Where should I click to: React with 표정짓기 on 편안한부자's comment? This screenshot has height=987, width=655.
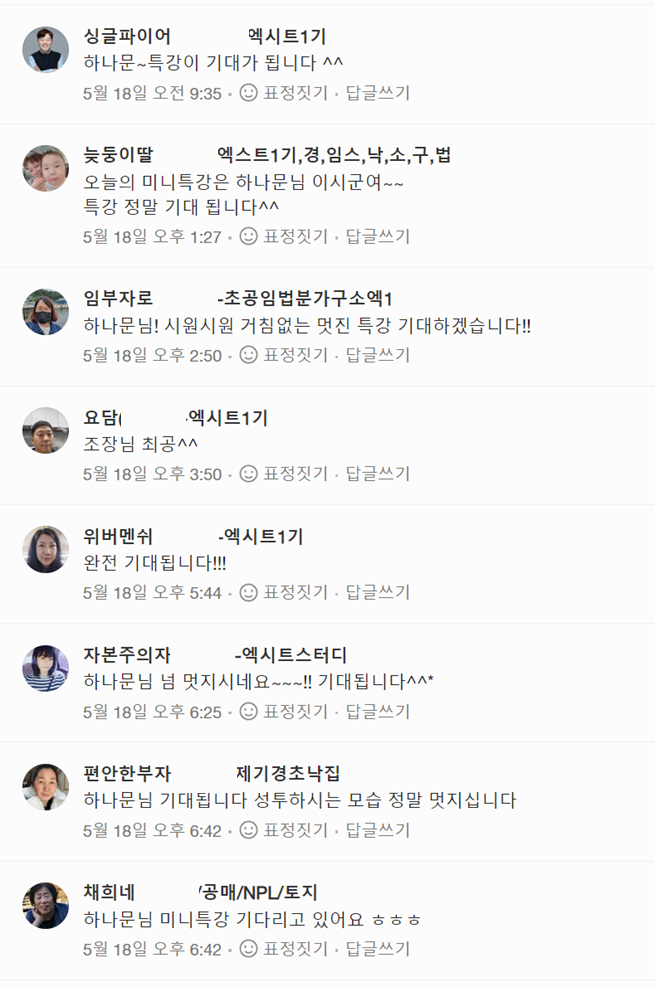pos(285,830)
